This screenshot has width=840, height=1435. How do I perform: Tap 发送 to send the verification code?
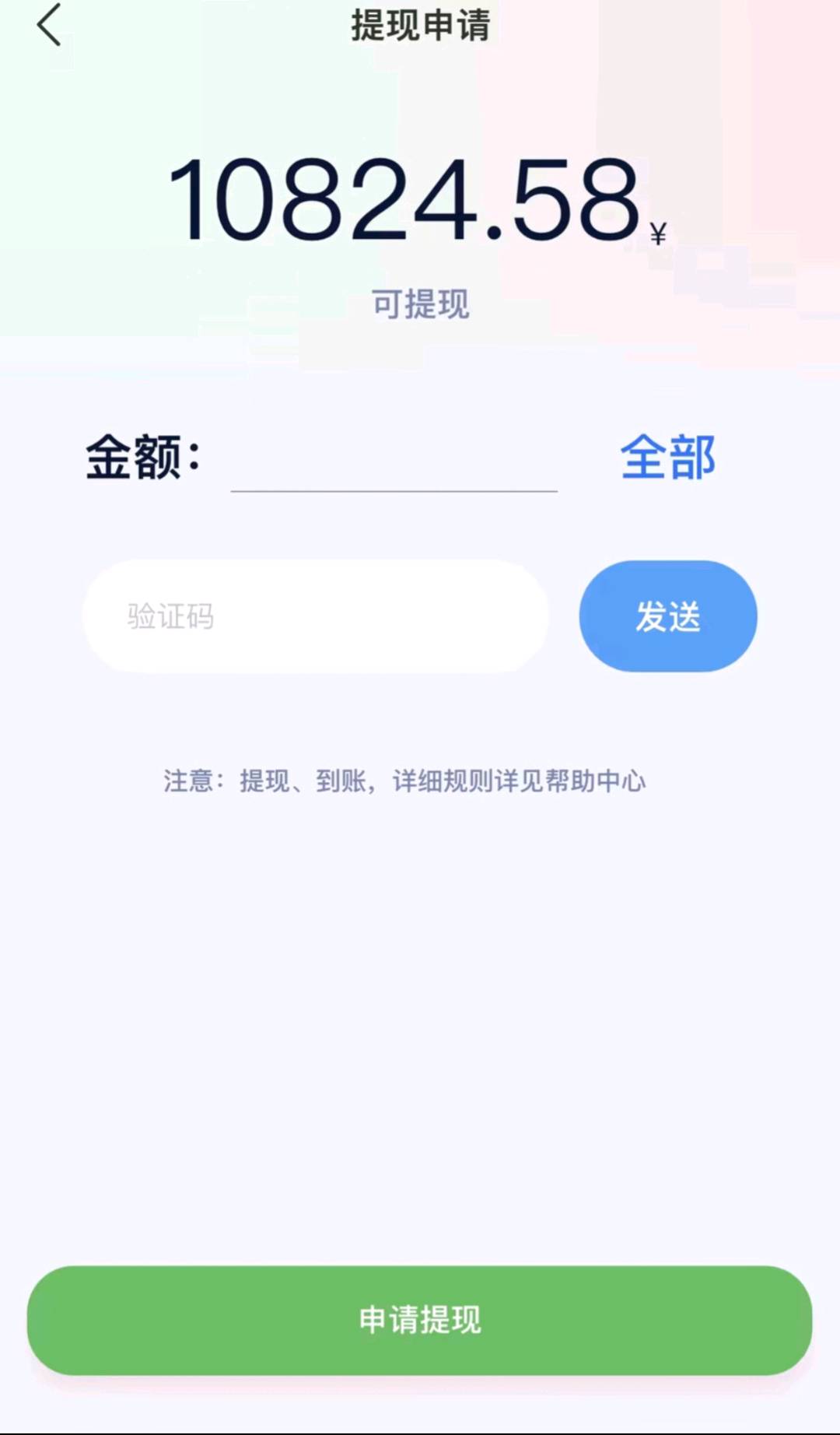coord(668,616)
